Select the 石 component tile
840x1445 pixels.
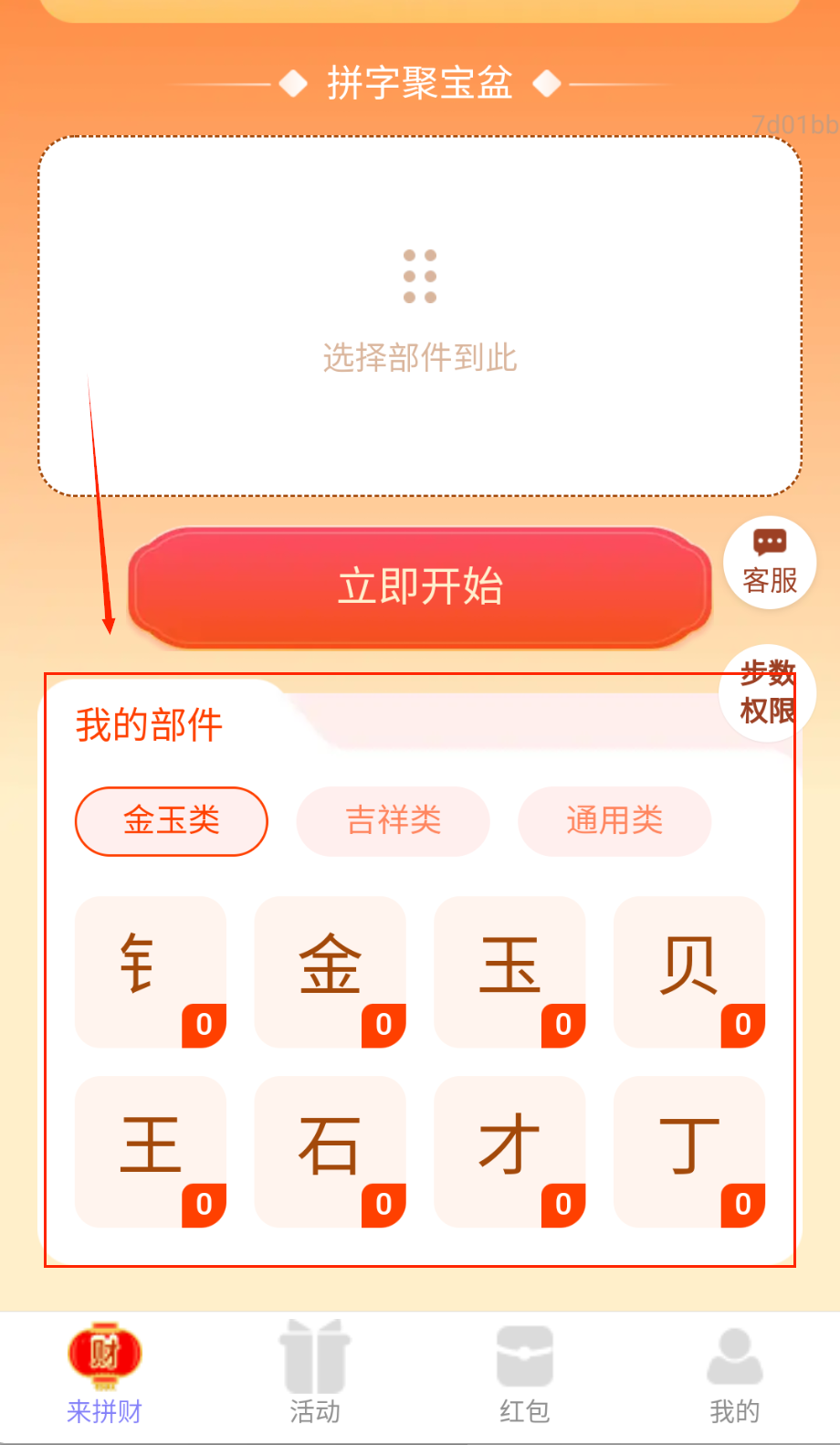pyautogui.click(x=330, y=1151)
